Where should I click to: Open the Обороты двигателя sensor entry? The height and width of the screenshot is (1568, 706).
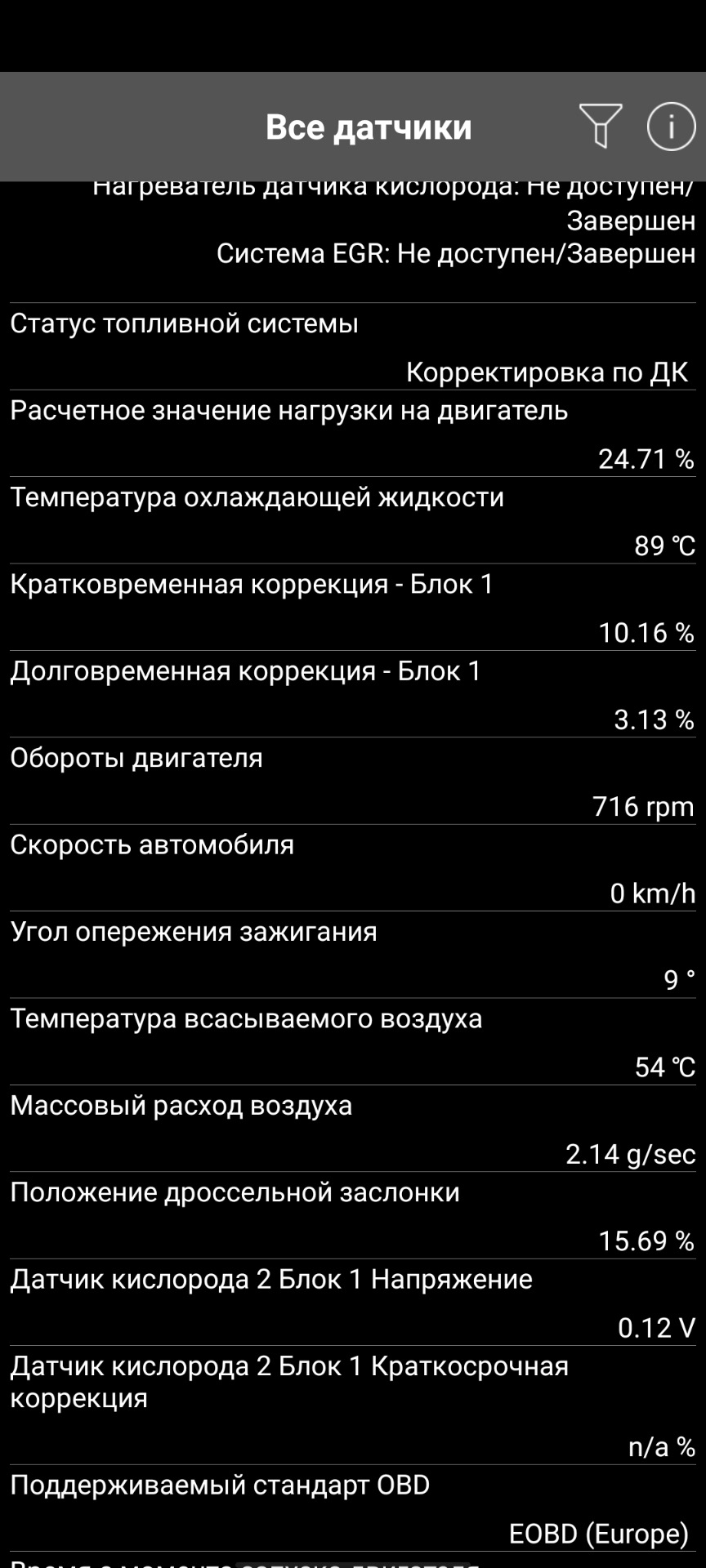pos(135,758)
